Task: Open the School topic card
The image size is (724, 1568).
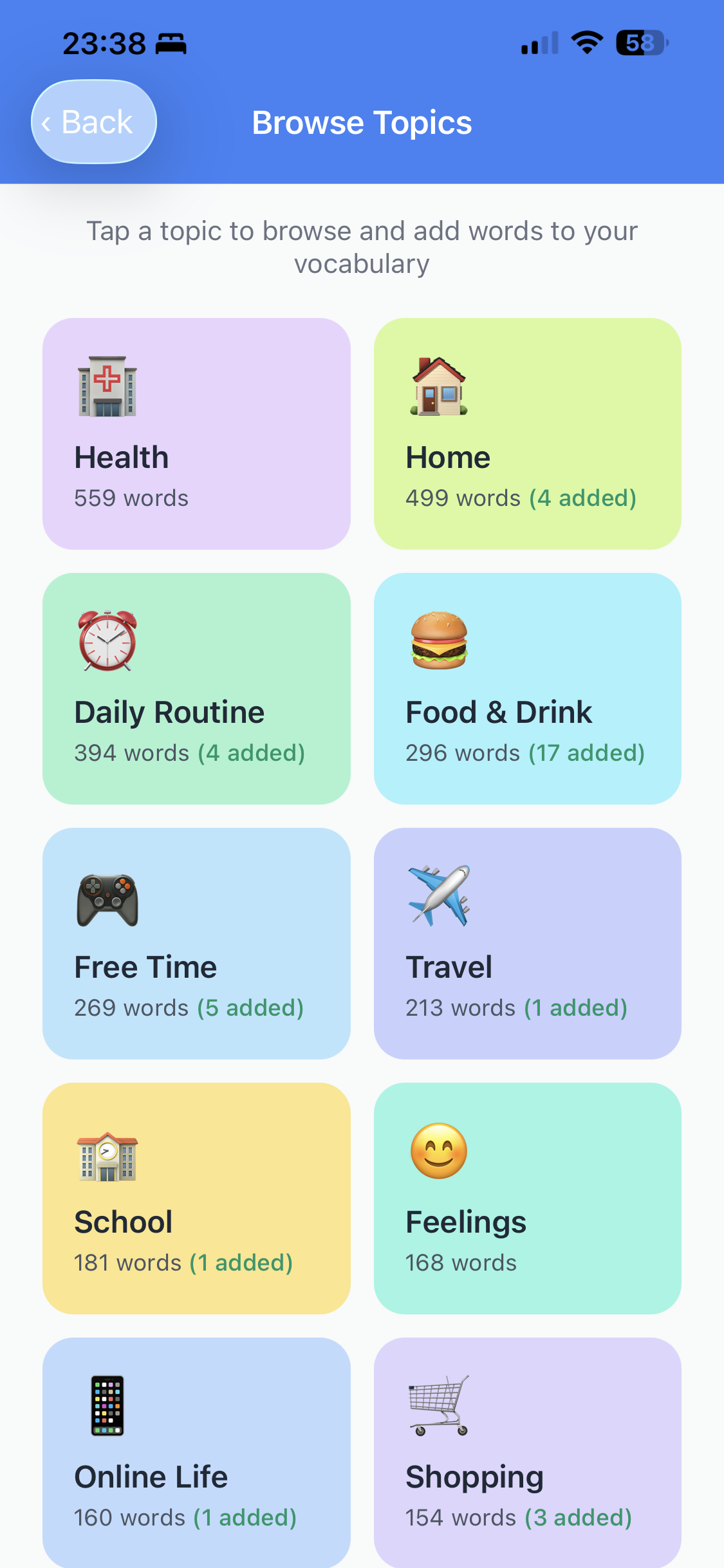Action: pyautogui.click(x=196, y=1199)
